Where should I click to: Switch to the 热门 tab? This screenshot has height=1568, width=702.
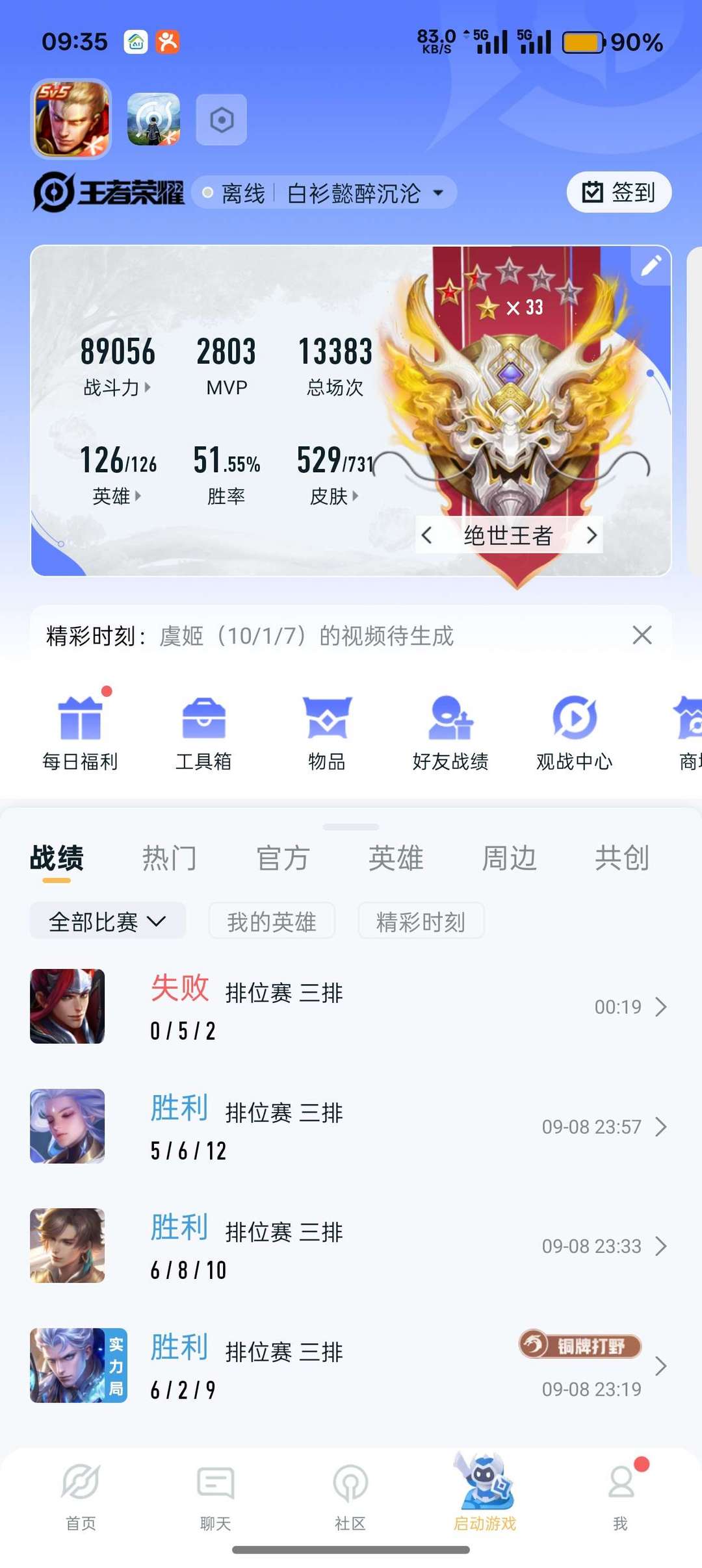tap(169, 858)
